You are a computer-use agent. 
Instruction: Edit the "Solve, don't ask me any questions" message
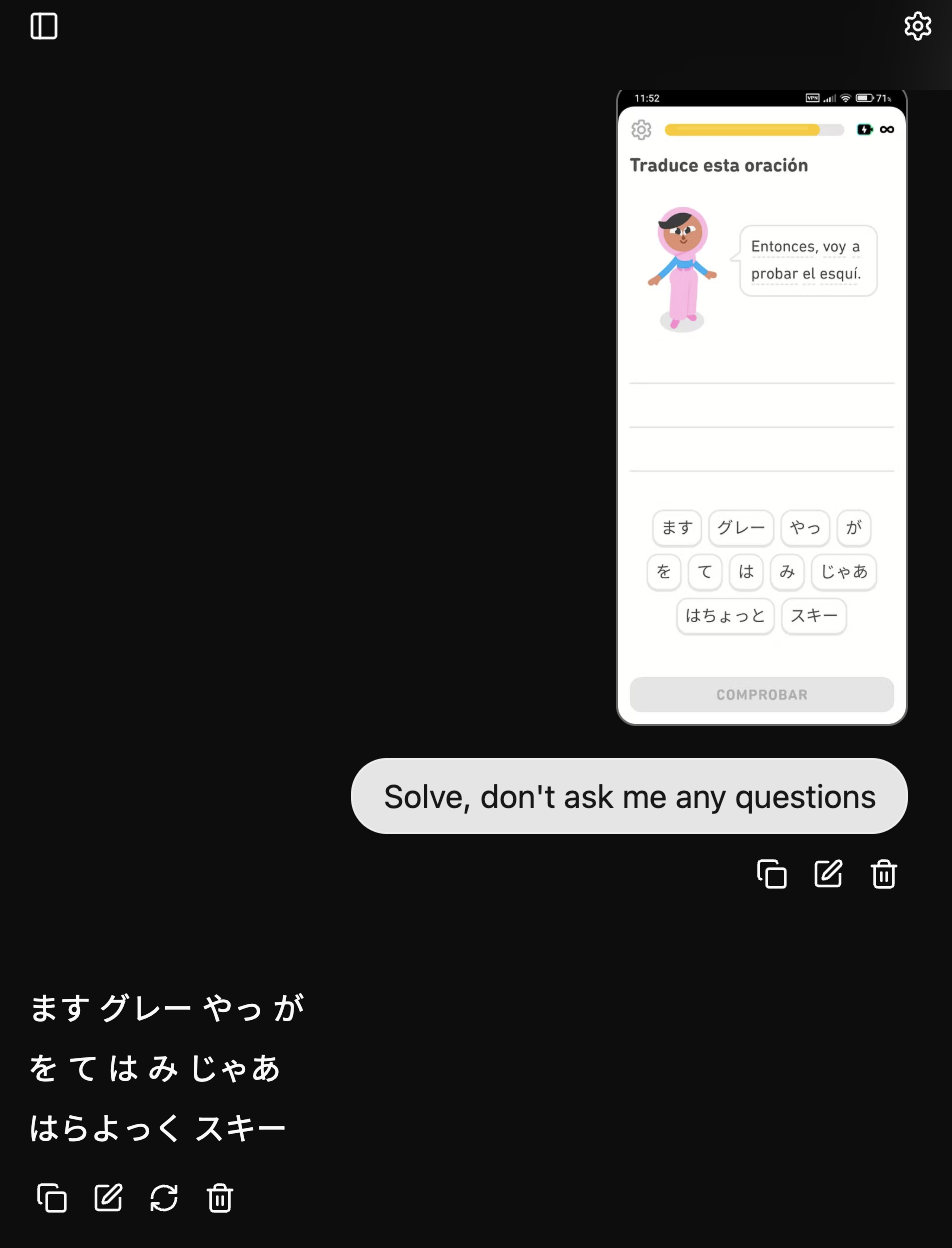point(828,874)
